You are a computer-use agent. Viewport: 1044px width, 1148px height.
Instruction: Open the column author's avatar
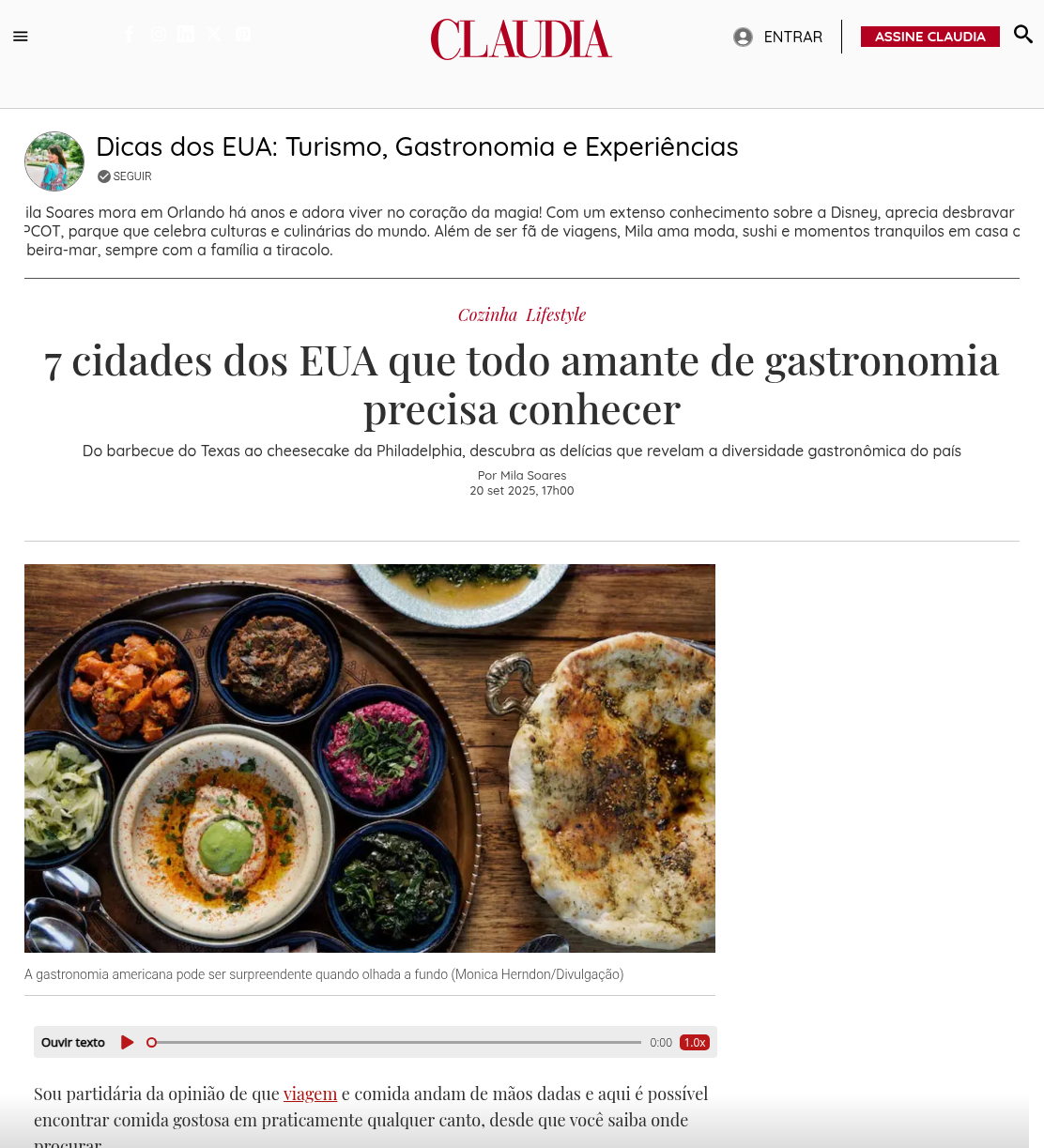54,161
